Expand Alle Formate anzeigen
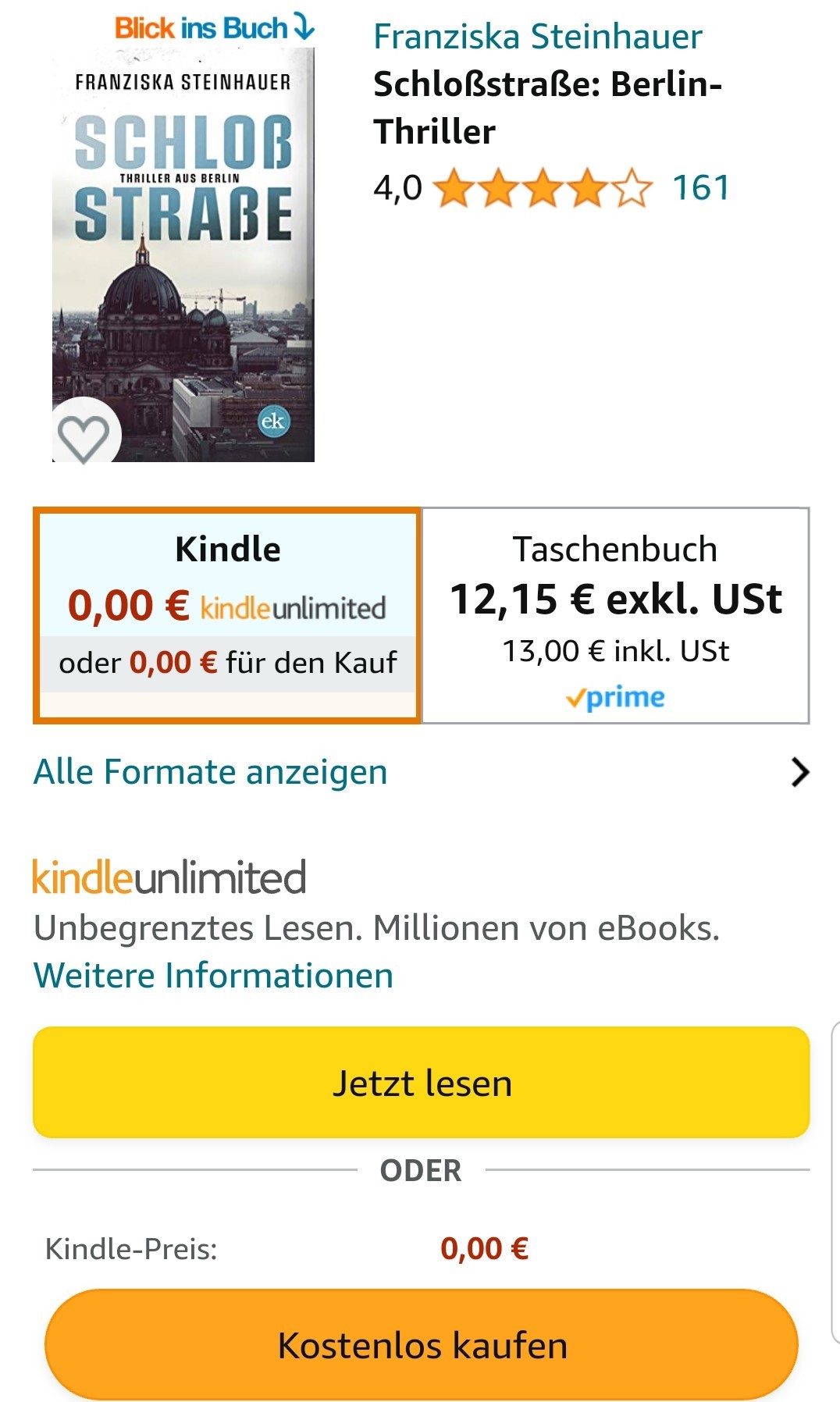Viewport: 840px width, 1402px height. pyautogui.click(x=422, y=772)
